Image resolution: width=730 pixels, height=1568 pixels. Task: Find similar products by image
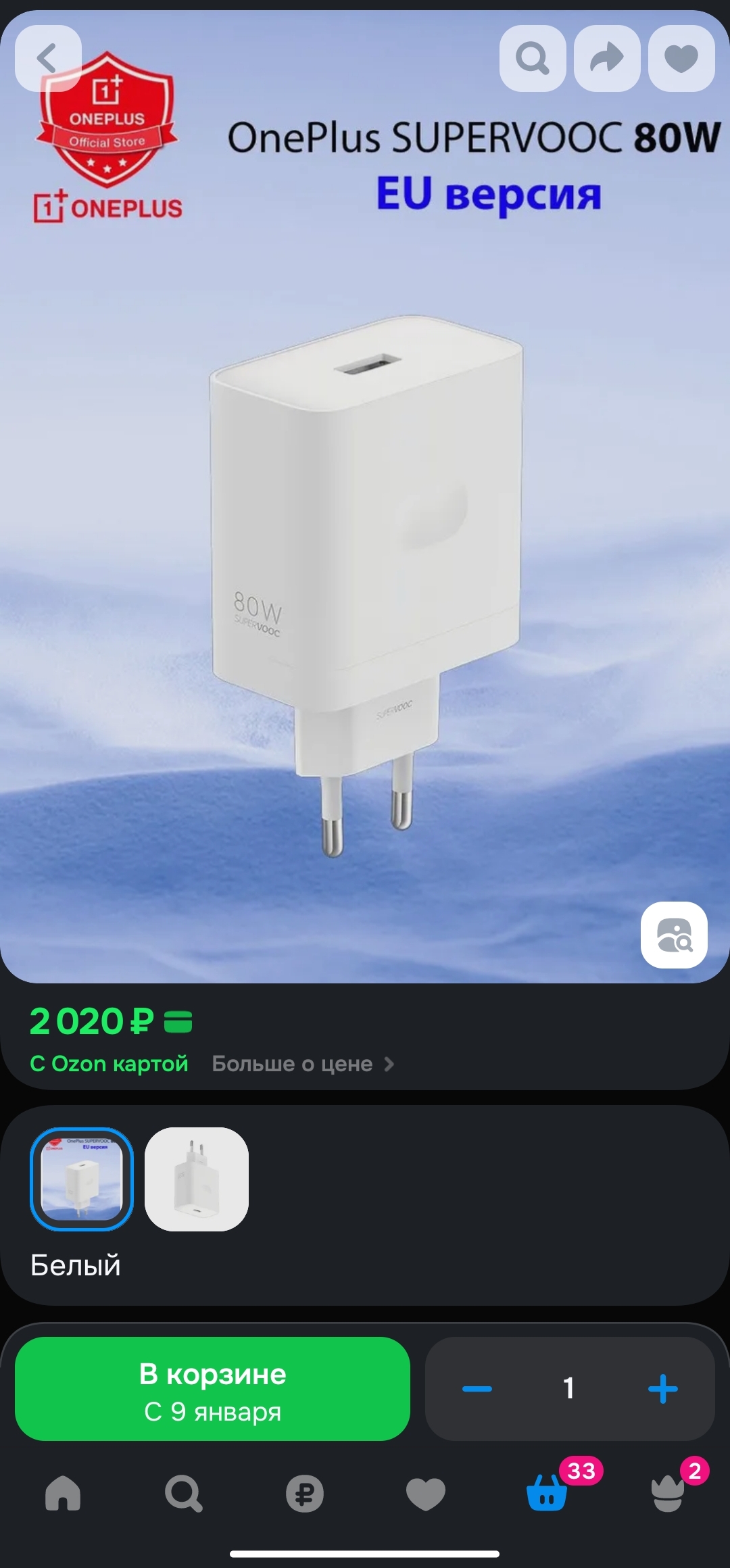674,935
